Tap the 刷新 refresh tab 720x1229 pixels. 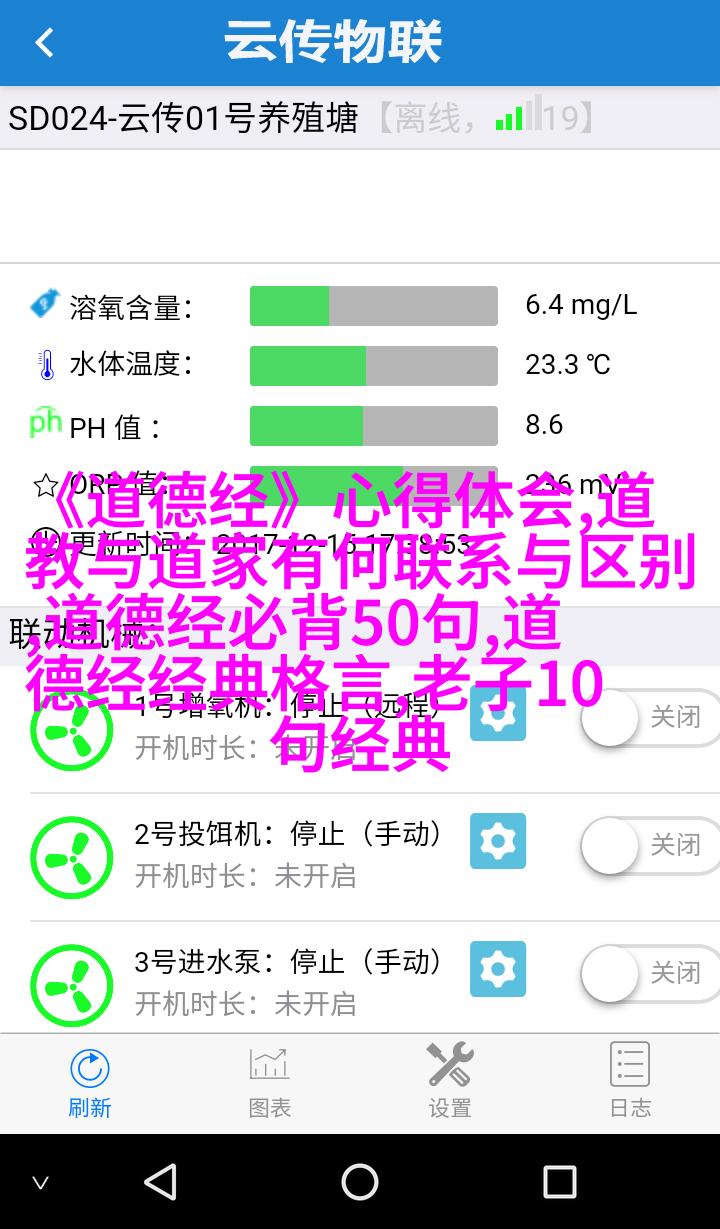pyautogui.click(x=90, y=1083)
